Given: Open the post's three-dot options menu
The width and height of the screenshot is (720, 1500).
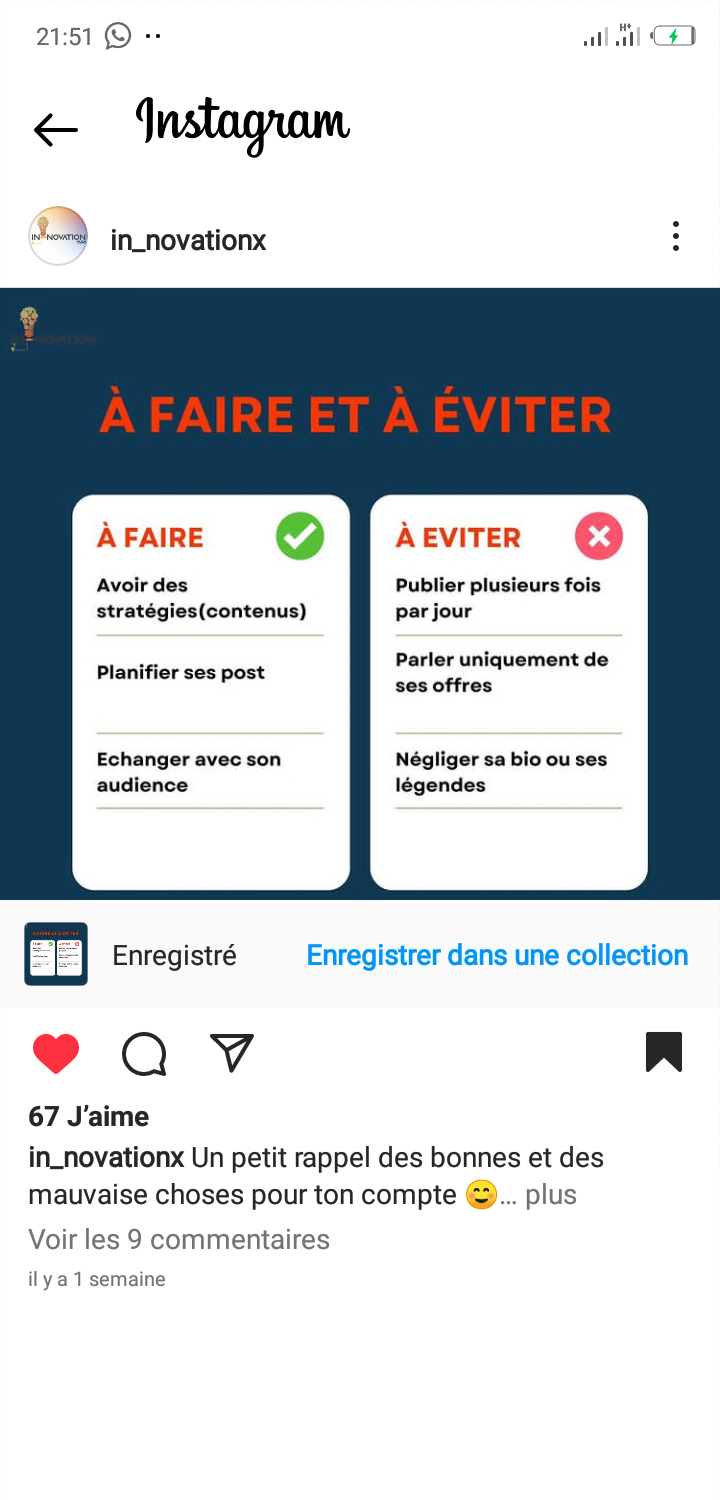Looking at the screenshot, I should tap(676, 236).
